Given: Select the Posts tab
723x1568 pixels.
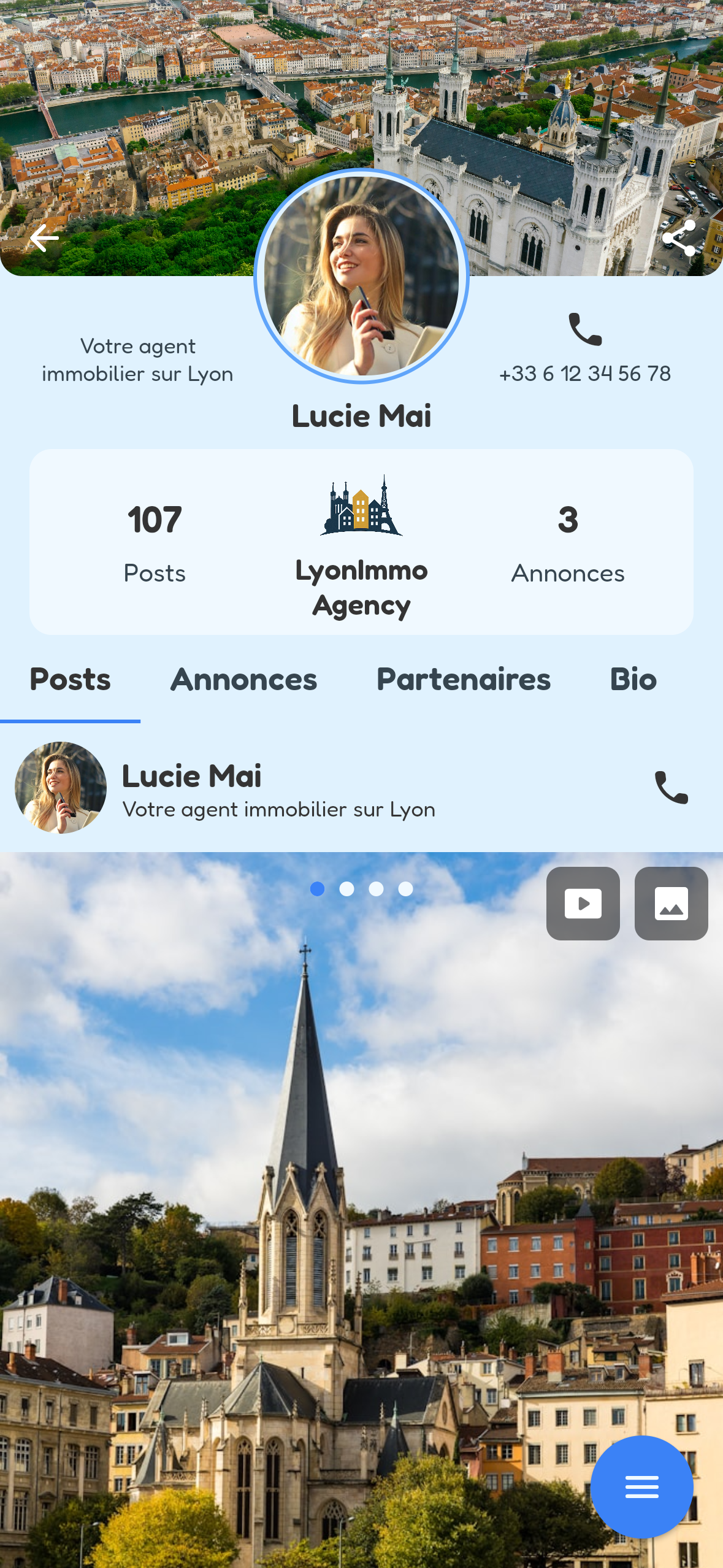Looking at the screenshot, I should (71, 680).
